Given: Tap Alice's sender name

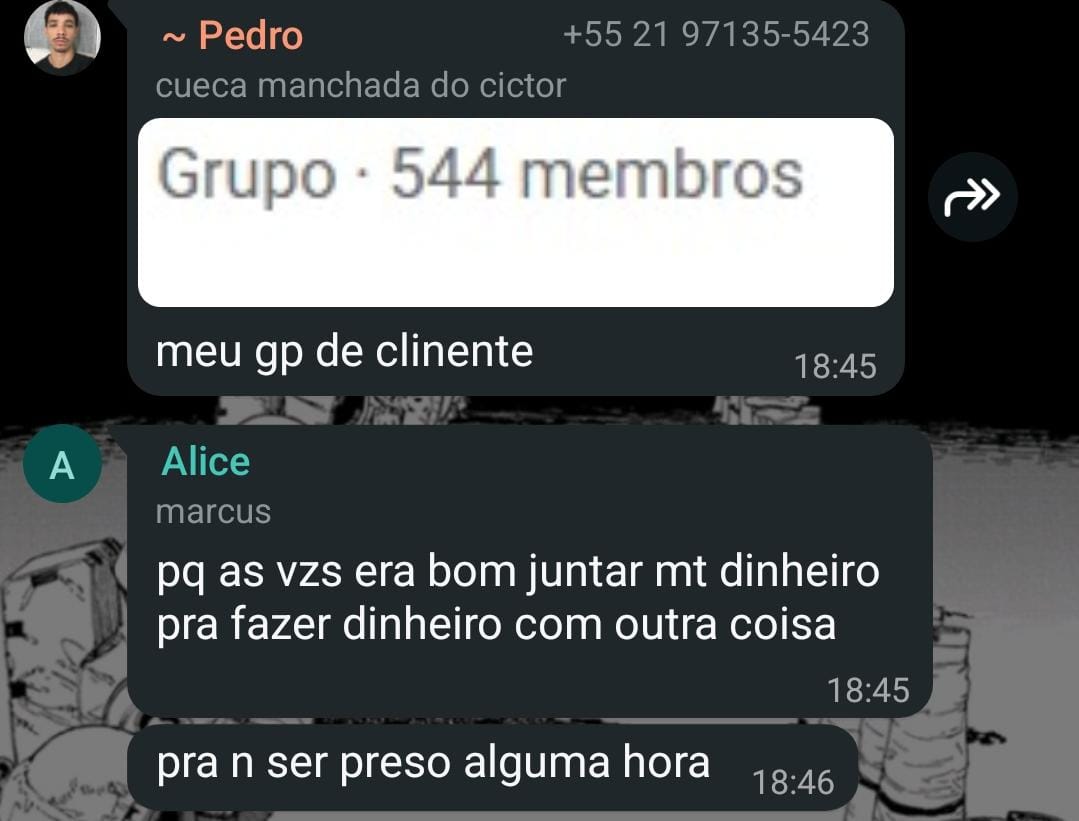Looking at the screenshot, I should [x=205, y=462].
